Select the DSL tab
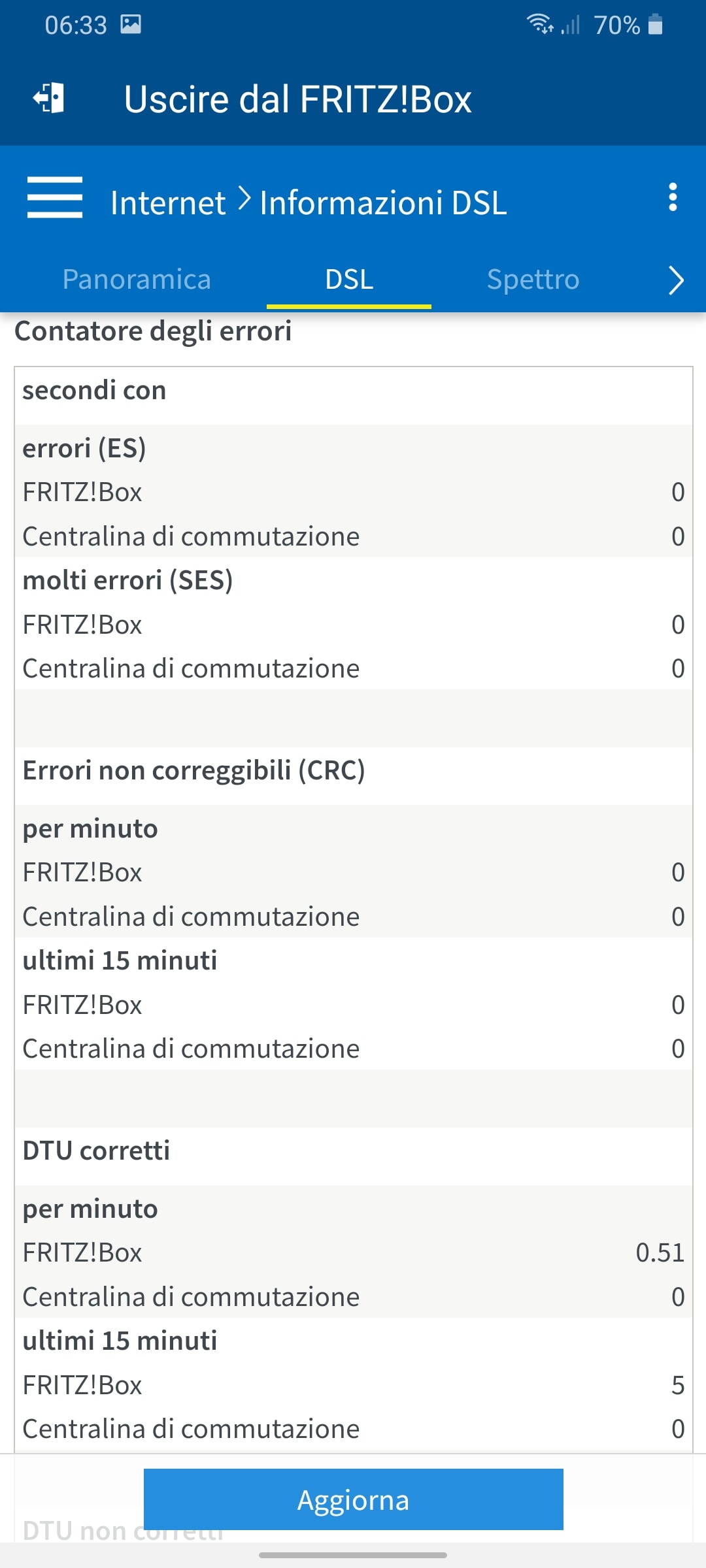 coord(349,280)
